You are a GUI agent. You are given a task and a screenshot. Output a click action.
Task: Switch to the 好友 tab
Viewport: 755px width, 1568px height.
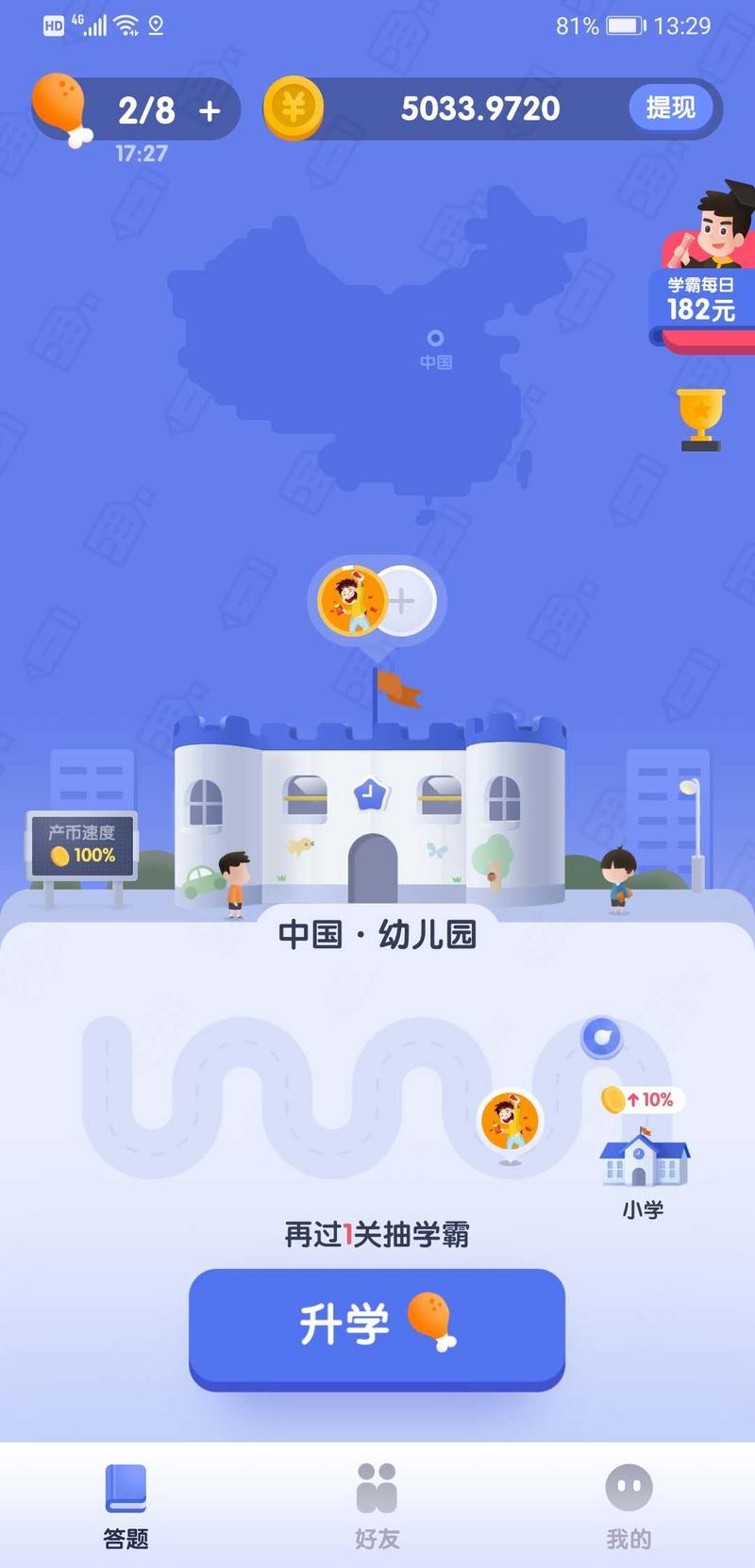coord(377,1505)
